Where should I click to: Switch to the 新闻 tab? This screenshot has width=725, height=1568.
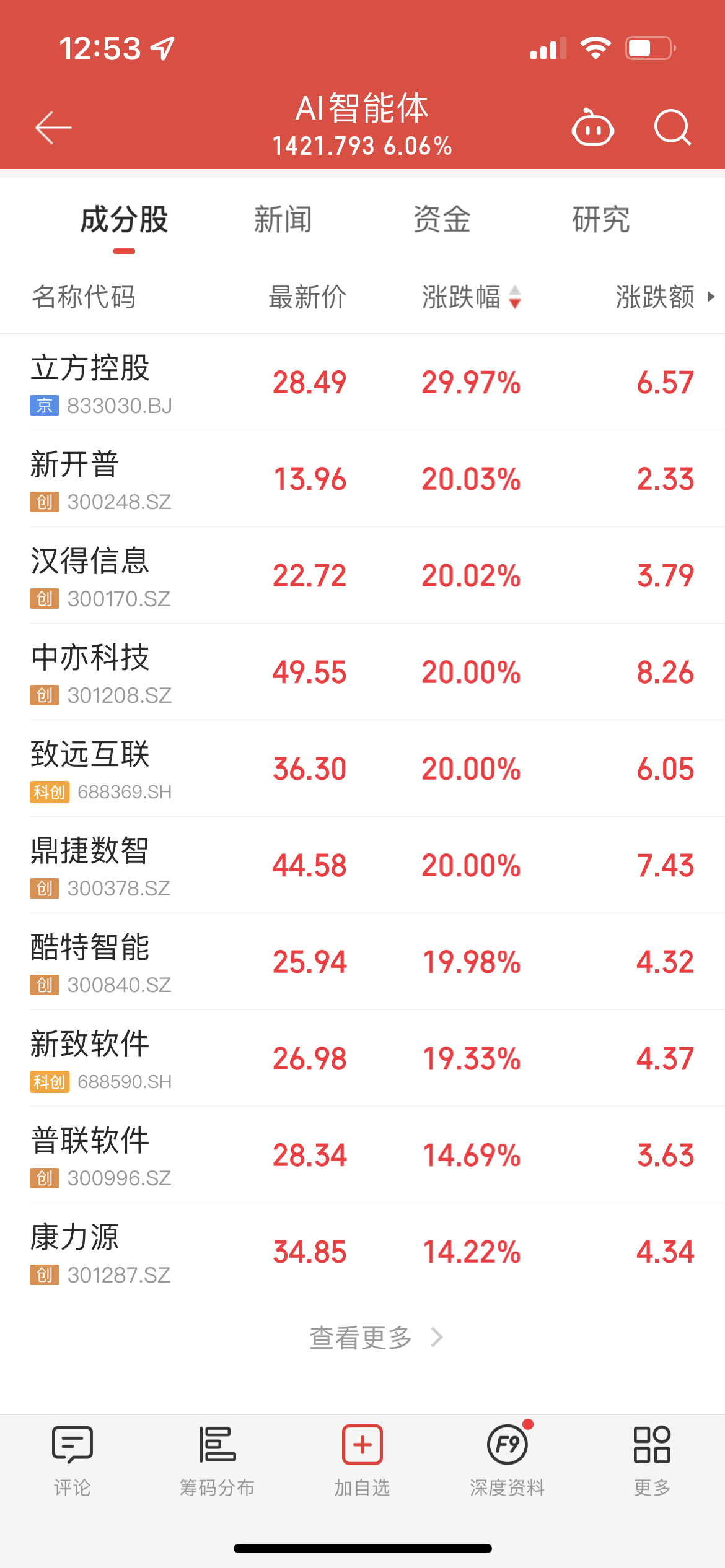(x=283, y=220)
